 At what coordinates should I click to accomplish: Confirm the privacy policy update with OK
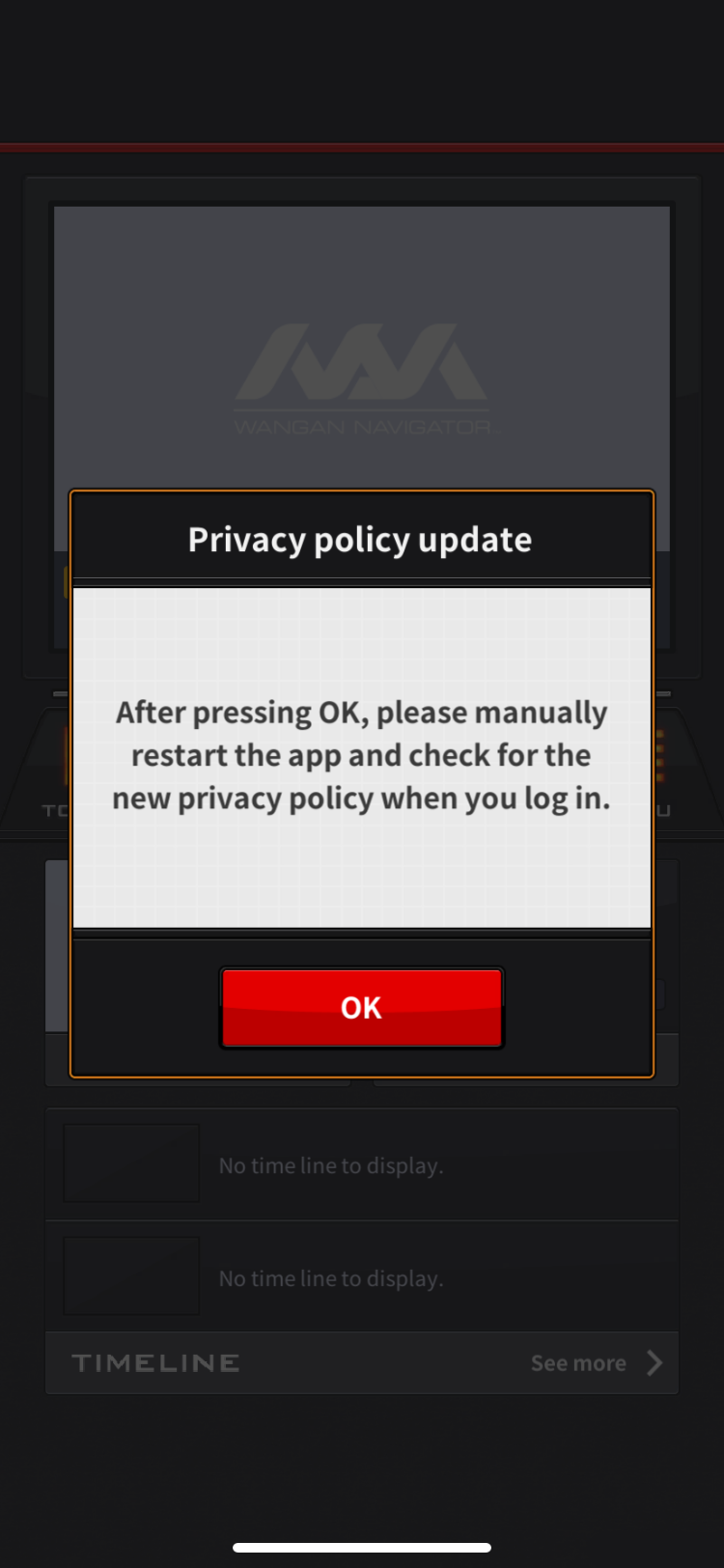point(361,1008)
